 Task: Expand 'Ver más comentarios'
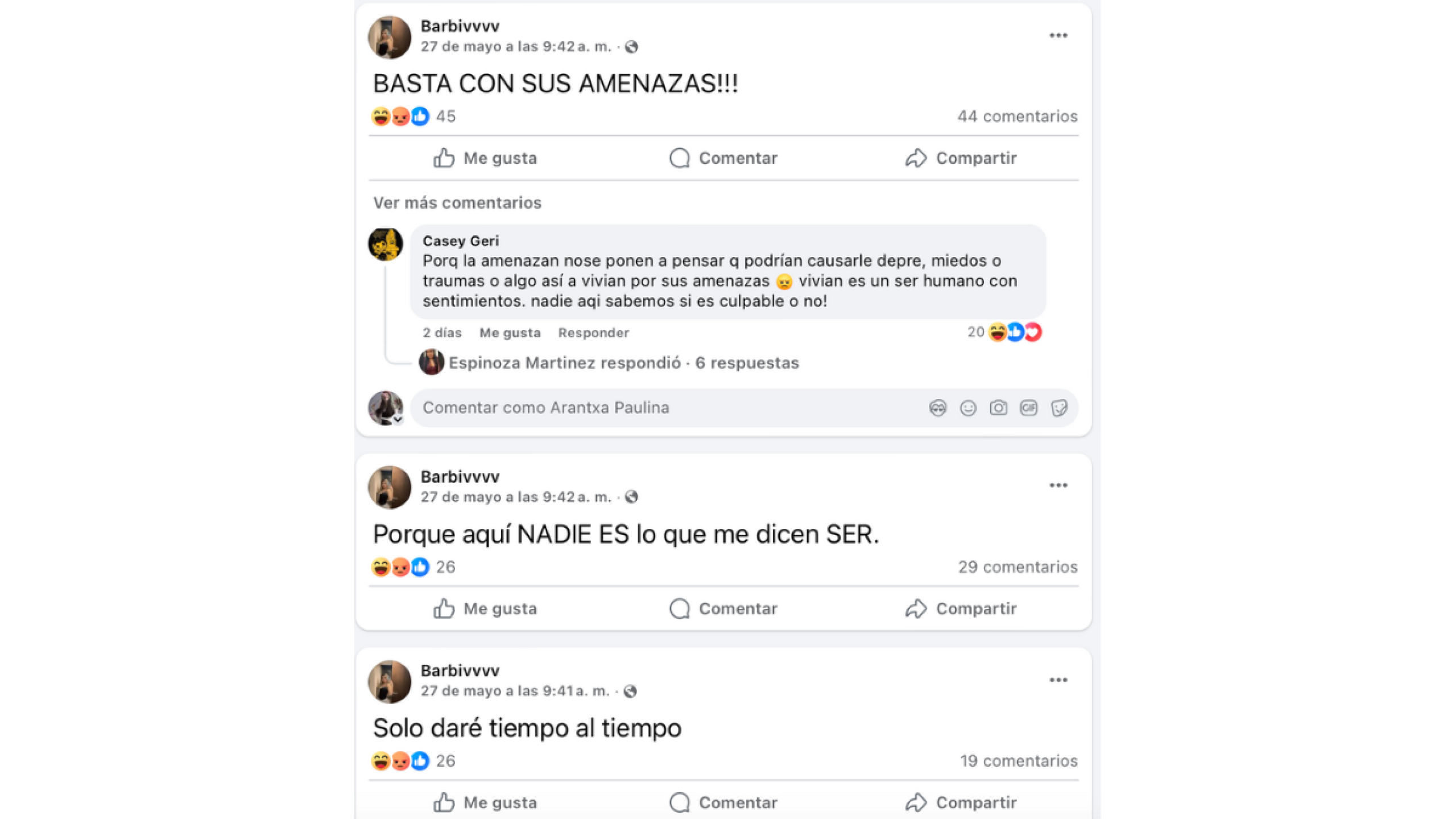coord(457,202)
